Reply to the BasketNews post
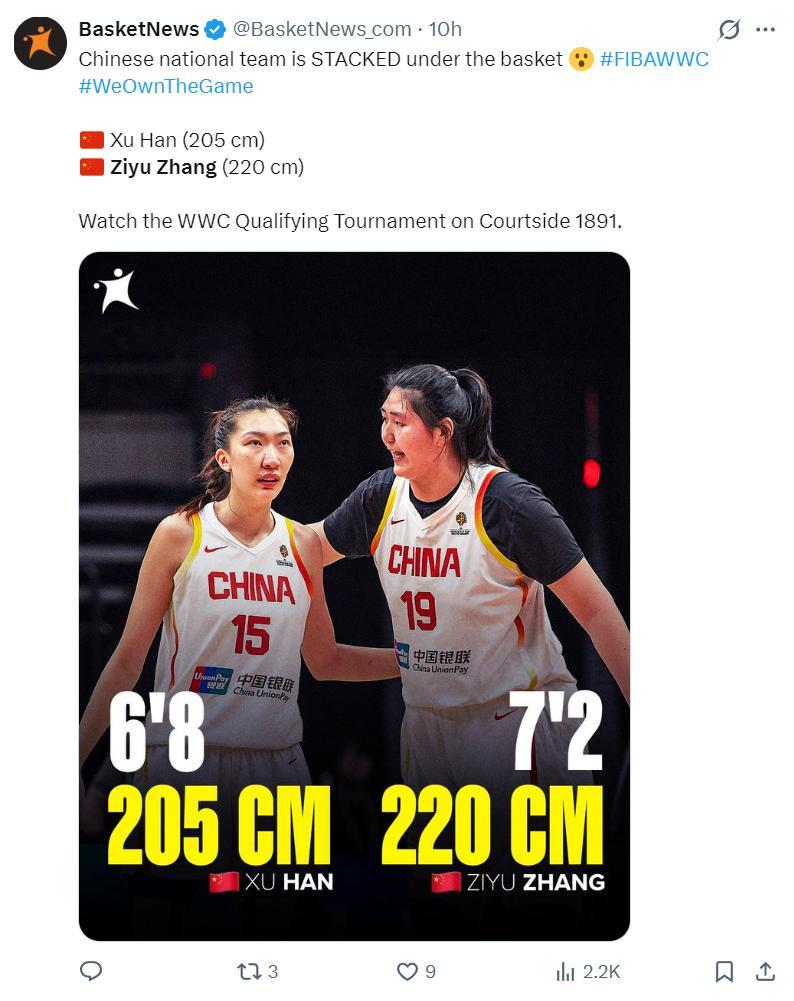The image size is (794, 1001). pyautogui.click(x=91, y=971)
